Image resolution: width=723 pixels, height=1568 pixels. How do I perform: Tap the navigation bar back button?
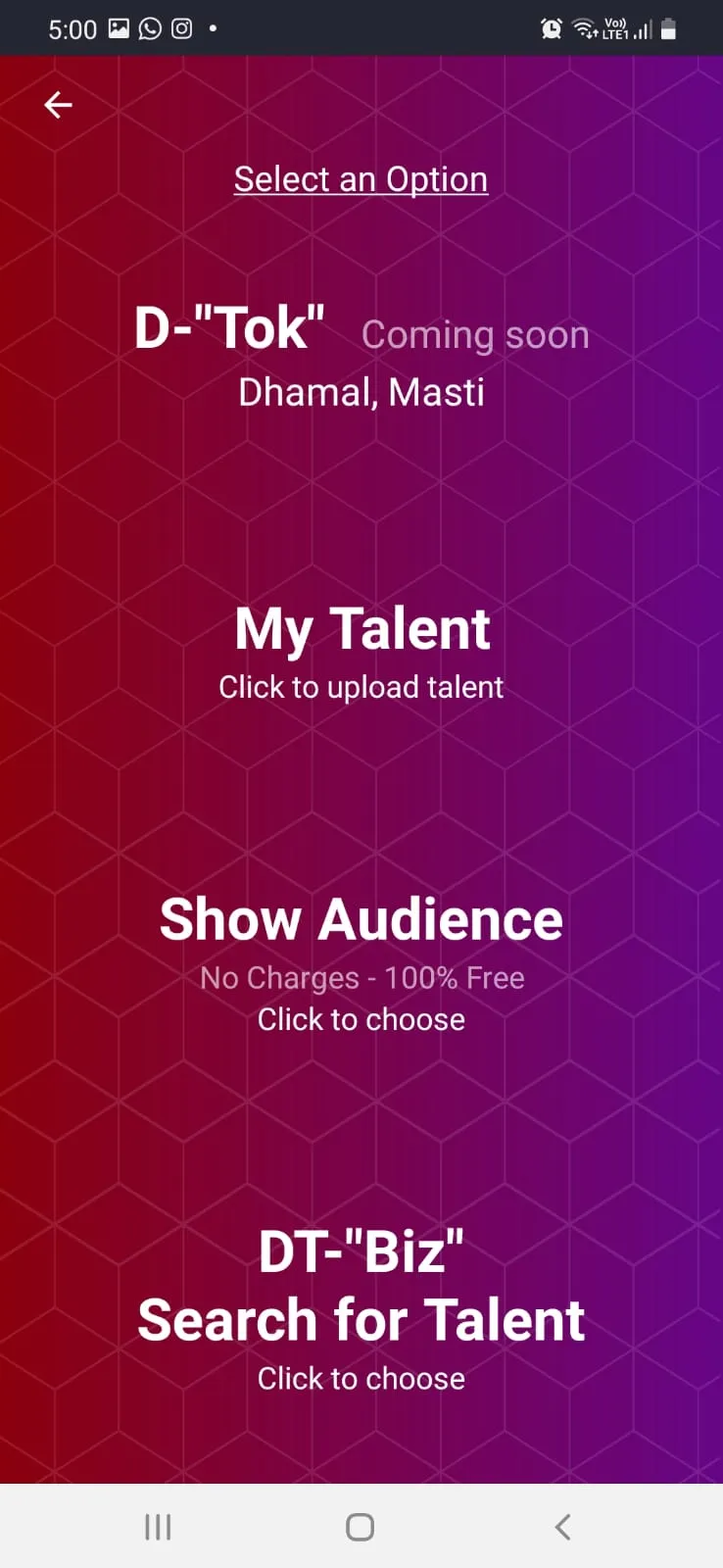click(x=562, y=1526)
